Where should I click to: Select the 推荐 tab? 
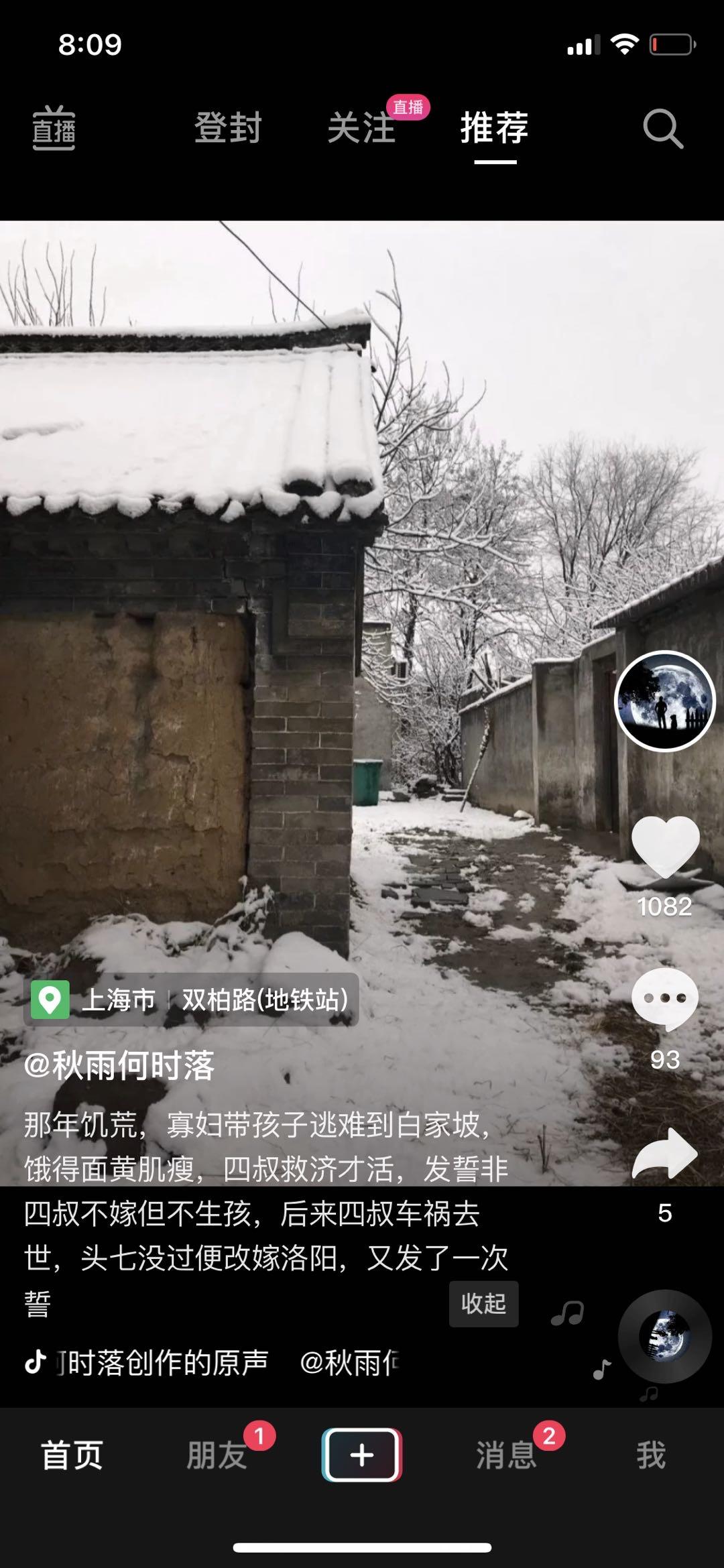tap(495, 127)
